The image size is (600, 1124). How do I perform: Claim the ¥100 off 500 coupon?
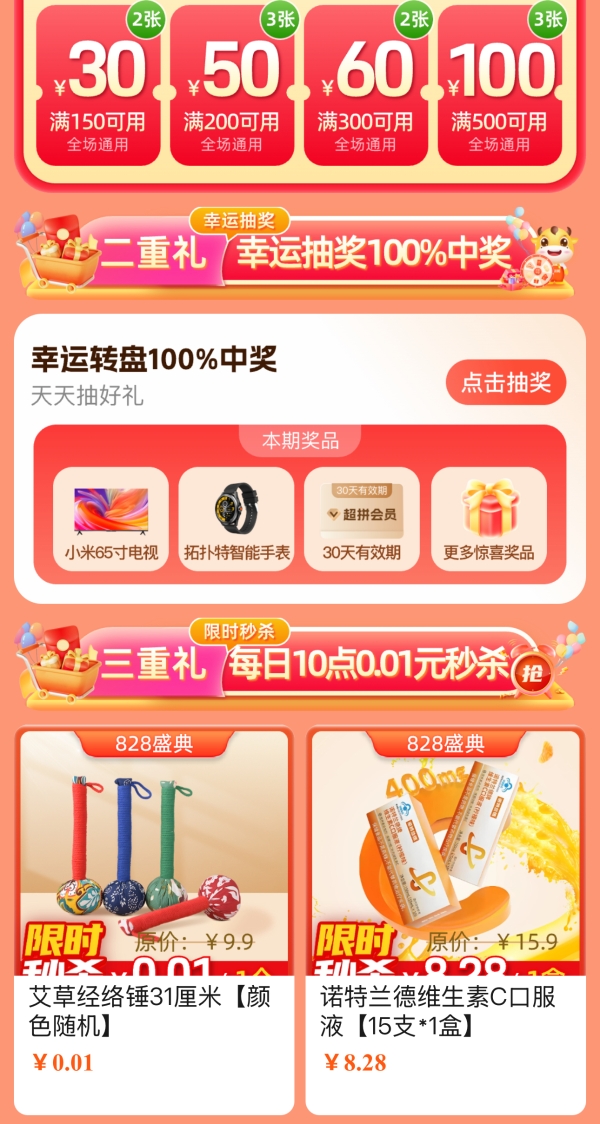500,88
